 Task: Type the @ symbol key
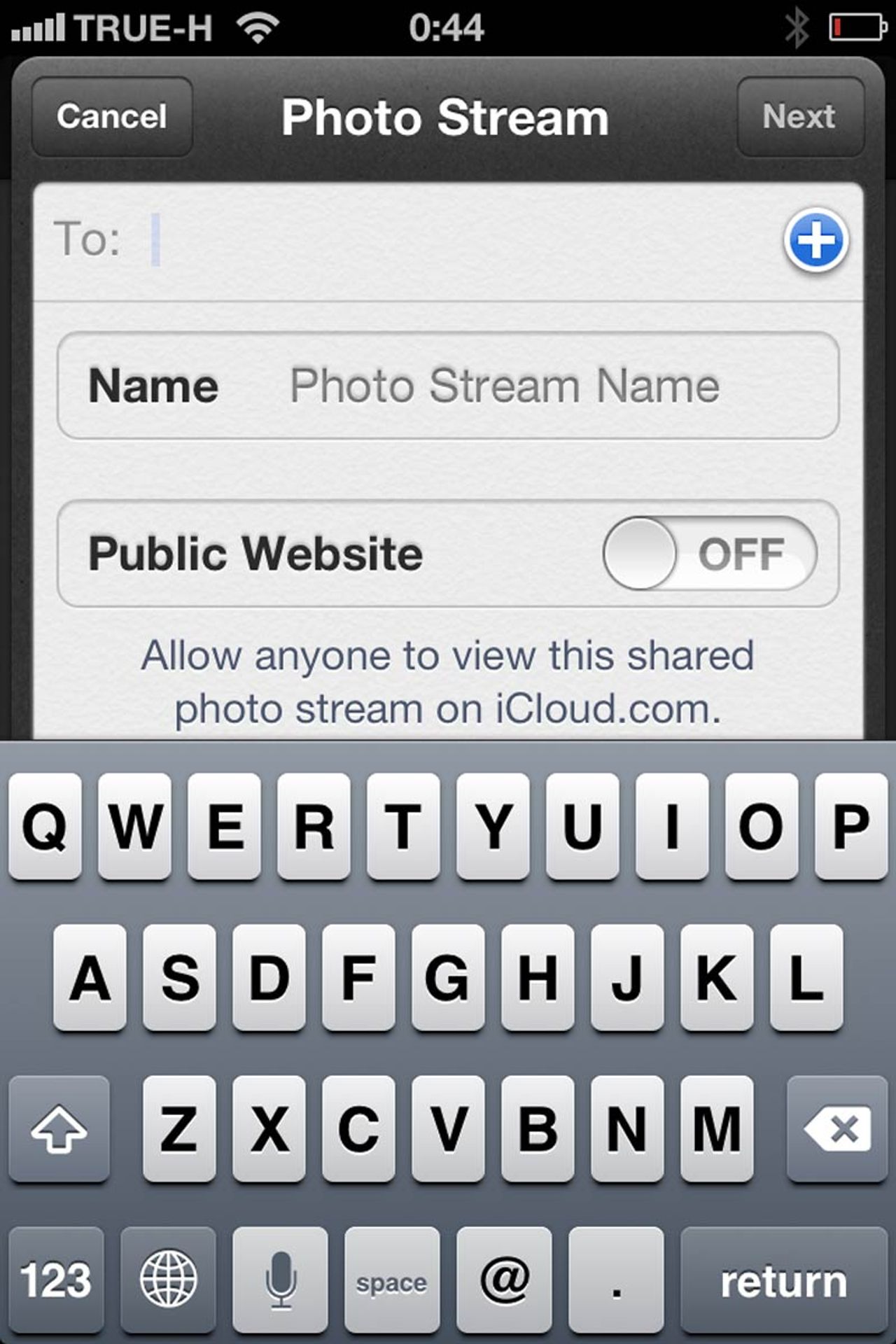[x=504, y=1280]
